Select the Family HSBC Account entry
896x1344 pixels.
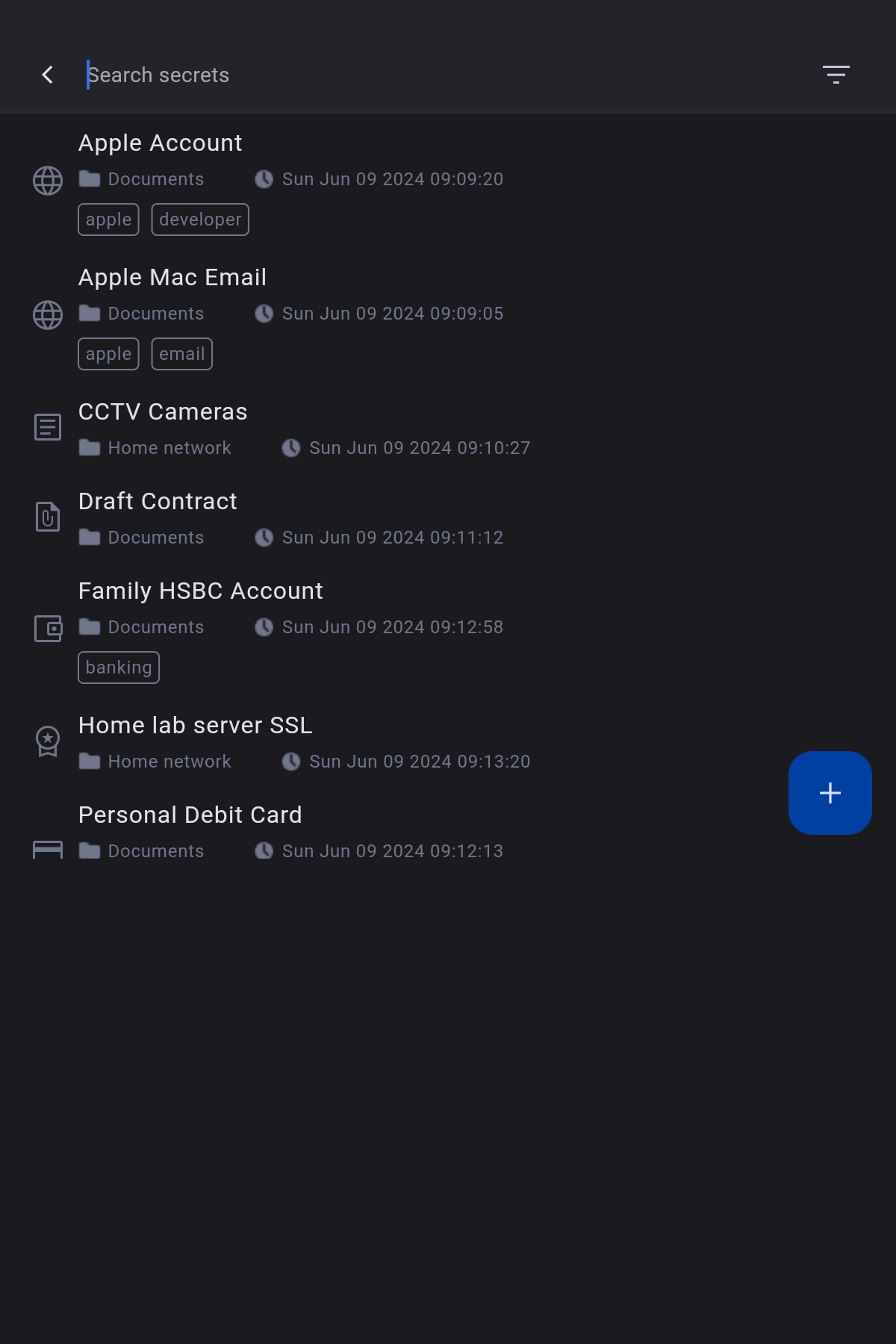200,591
